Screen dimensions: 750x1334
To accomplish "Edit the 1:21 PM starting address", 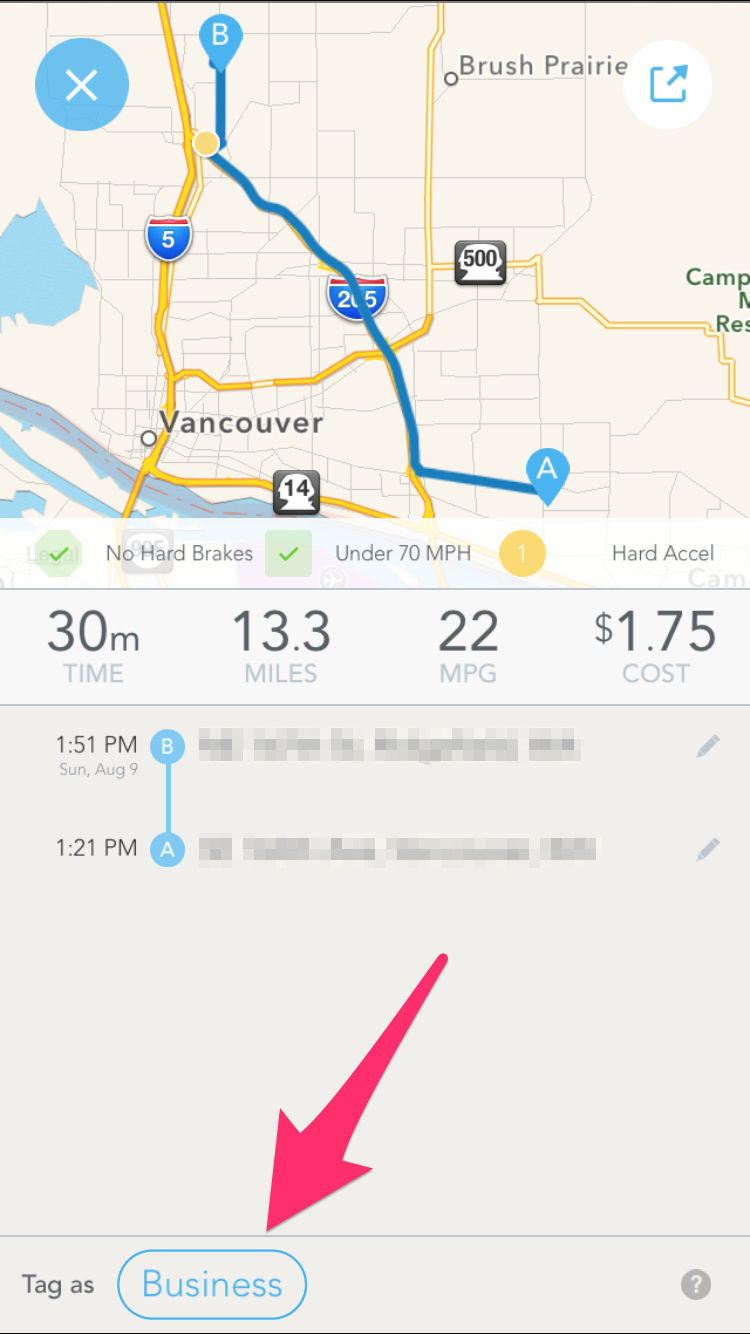I will [708, 850].
